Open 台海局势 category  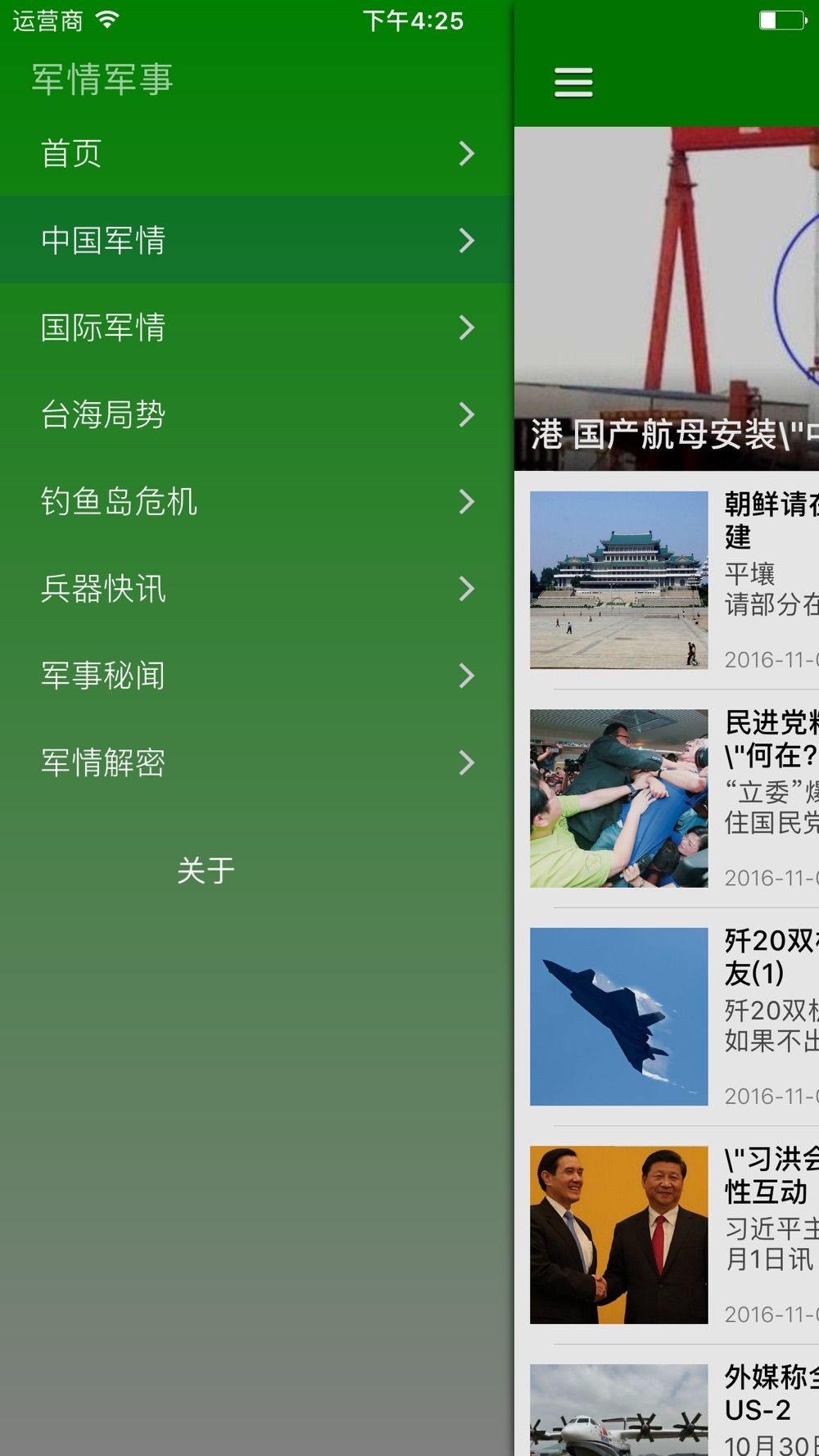coord(256,414)
